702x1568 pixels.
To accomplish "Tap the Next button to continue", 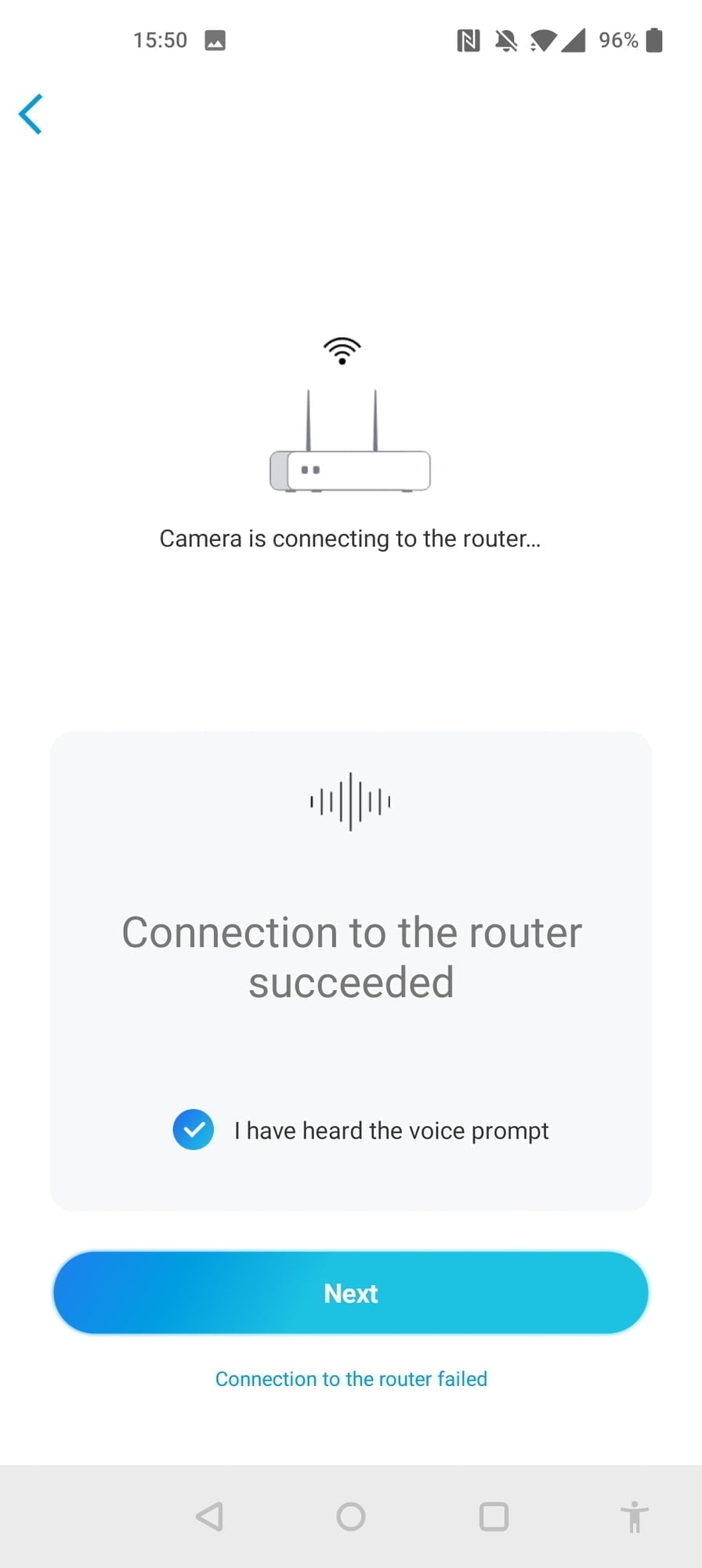I will pyautogui.click(x=351, y=1293).
